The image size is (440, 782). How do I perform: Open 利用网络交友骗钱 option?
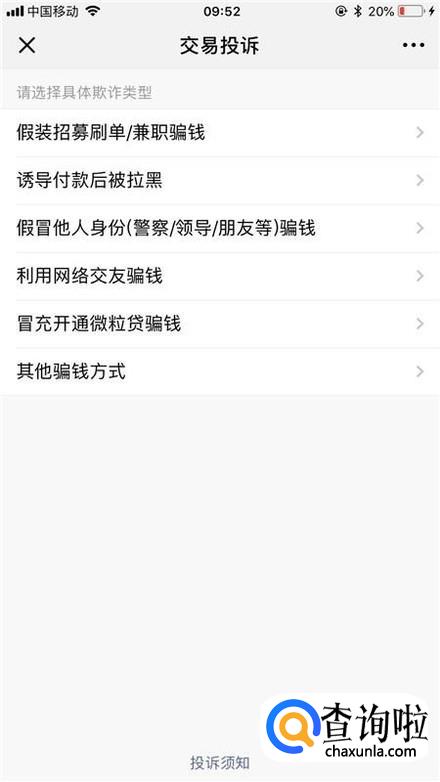pyautogui.click(x=220, y=276)
